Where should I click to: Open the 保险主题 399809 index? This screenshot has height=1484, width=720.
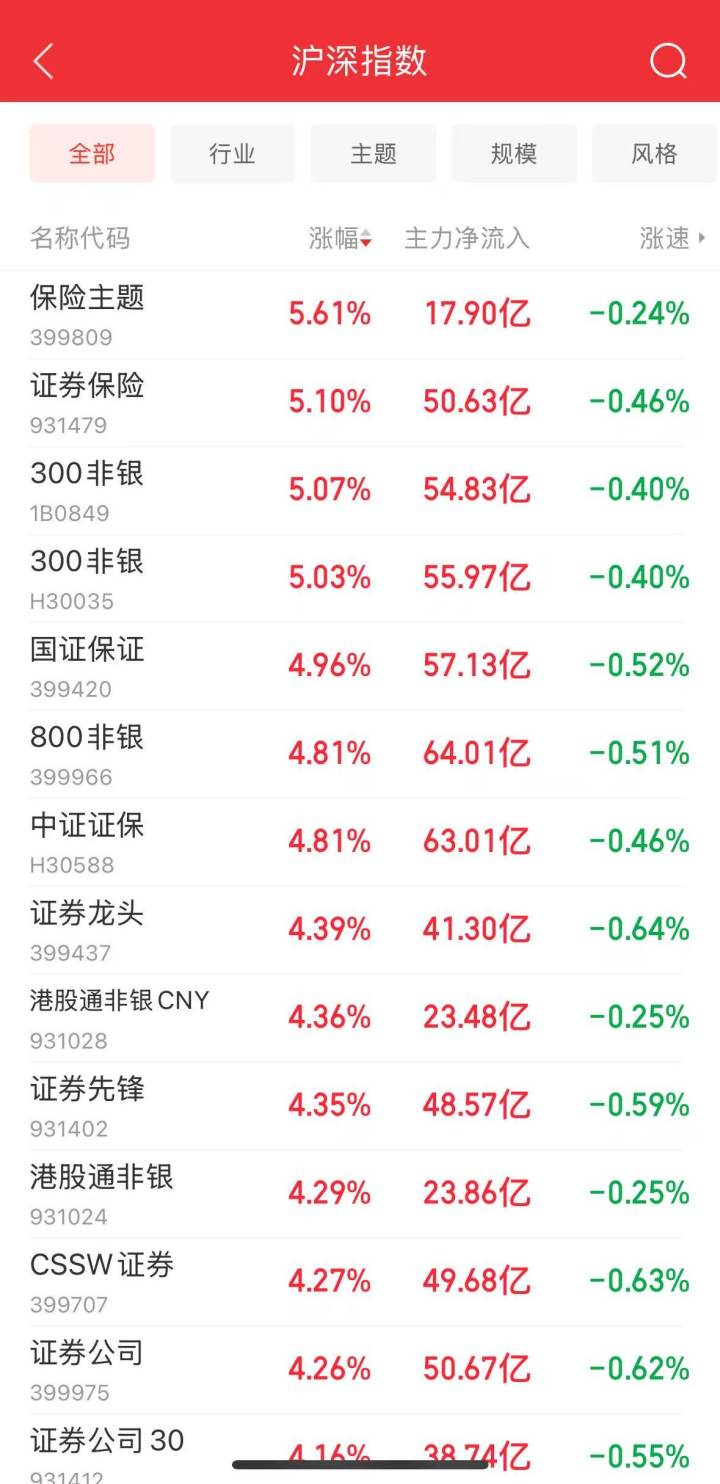(x=88, y=314)
